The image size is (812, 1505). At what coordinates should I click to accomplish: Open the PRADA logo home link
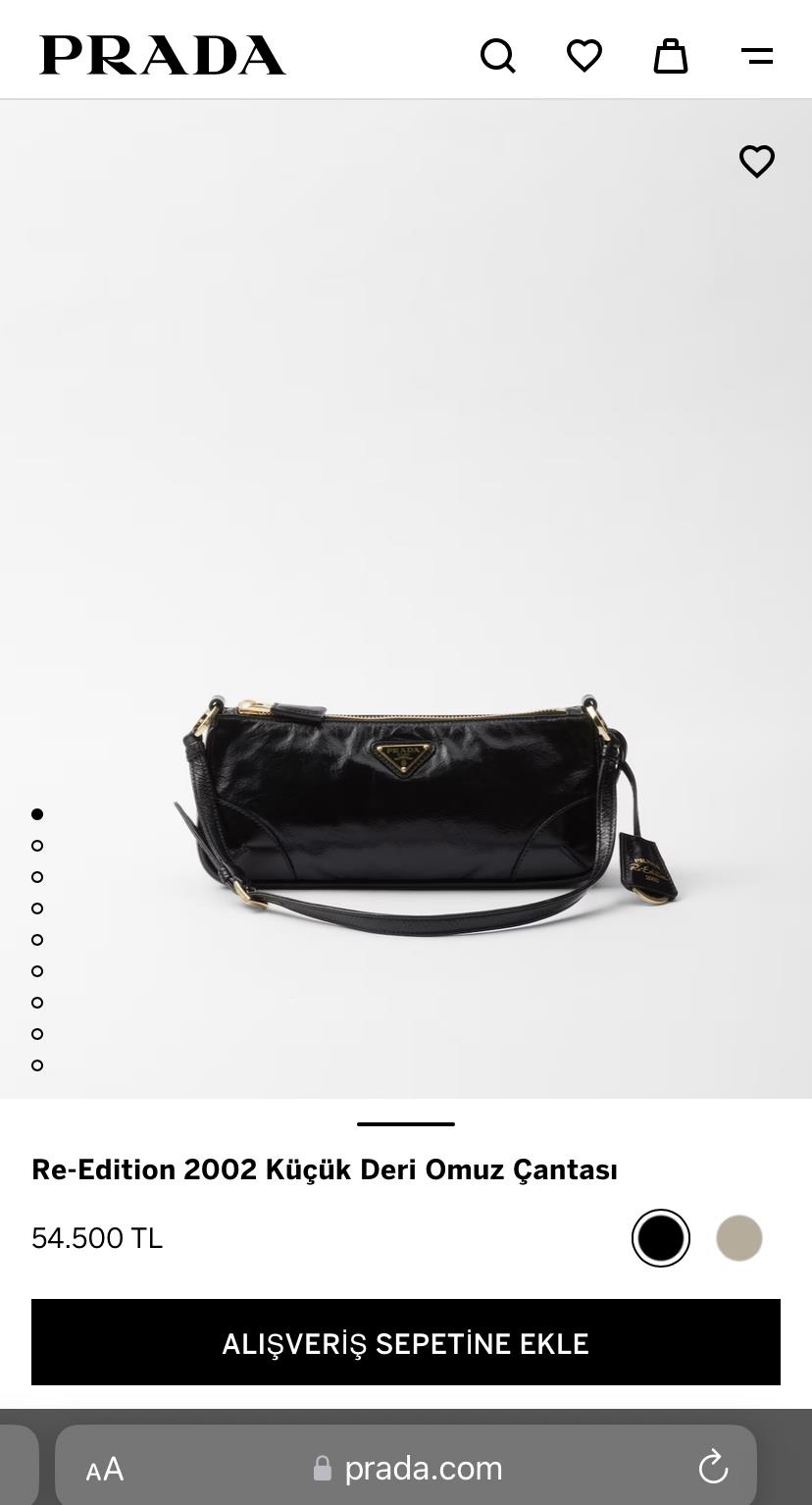pos(163,56)
